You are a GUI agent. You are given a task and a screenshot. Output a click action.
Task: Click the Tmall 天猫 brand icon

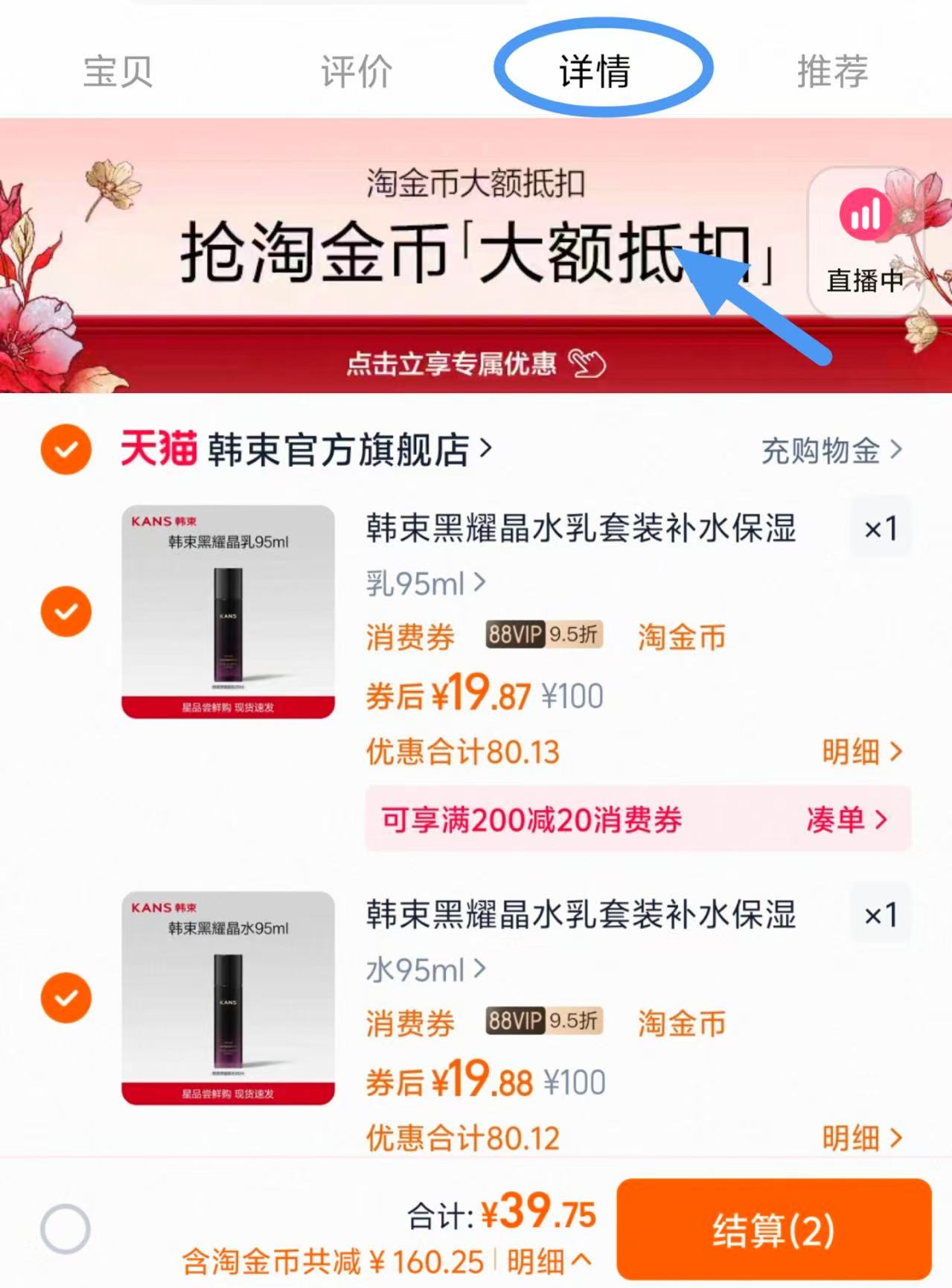(x=158, y=450)
